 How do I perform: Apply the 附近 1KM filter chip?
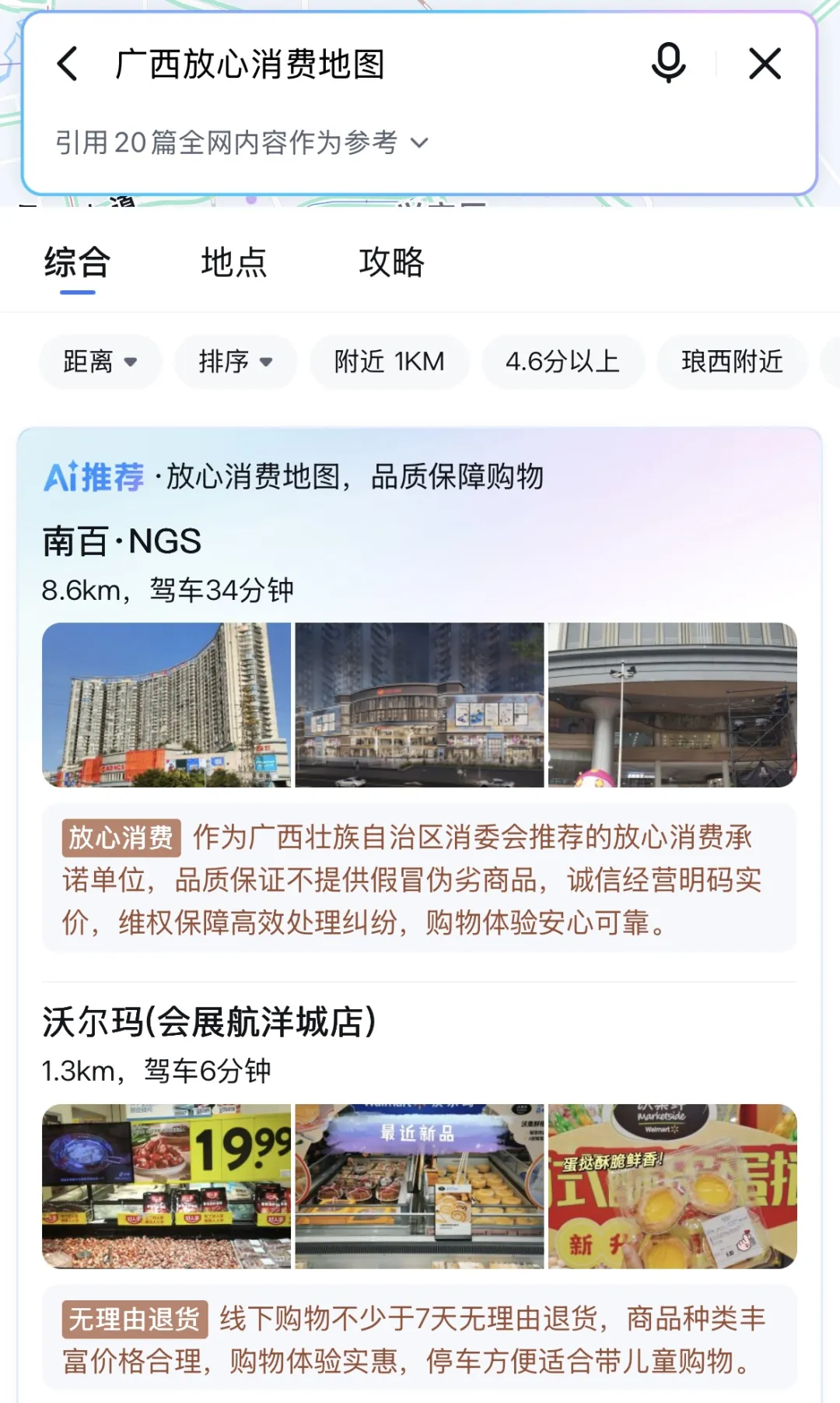(389, 362)
